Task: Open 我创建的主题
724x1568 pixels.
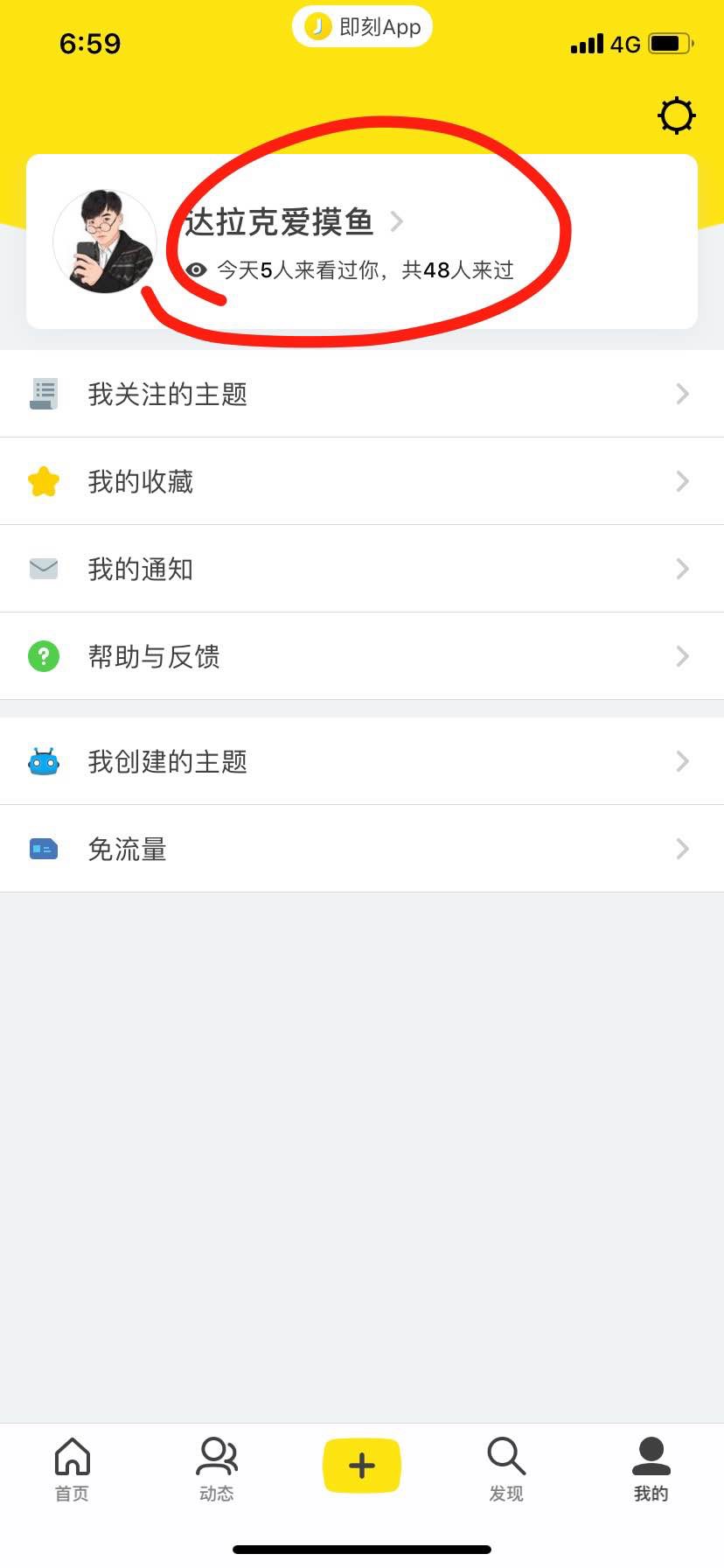Action: 362,761
